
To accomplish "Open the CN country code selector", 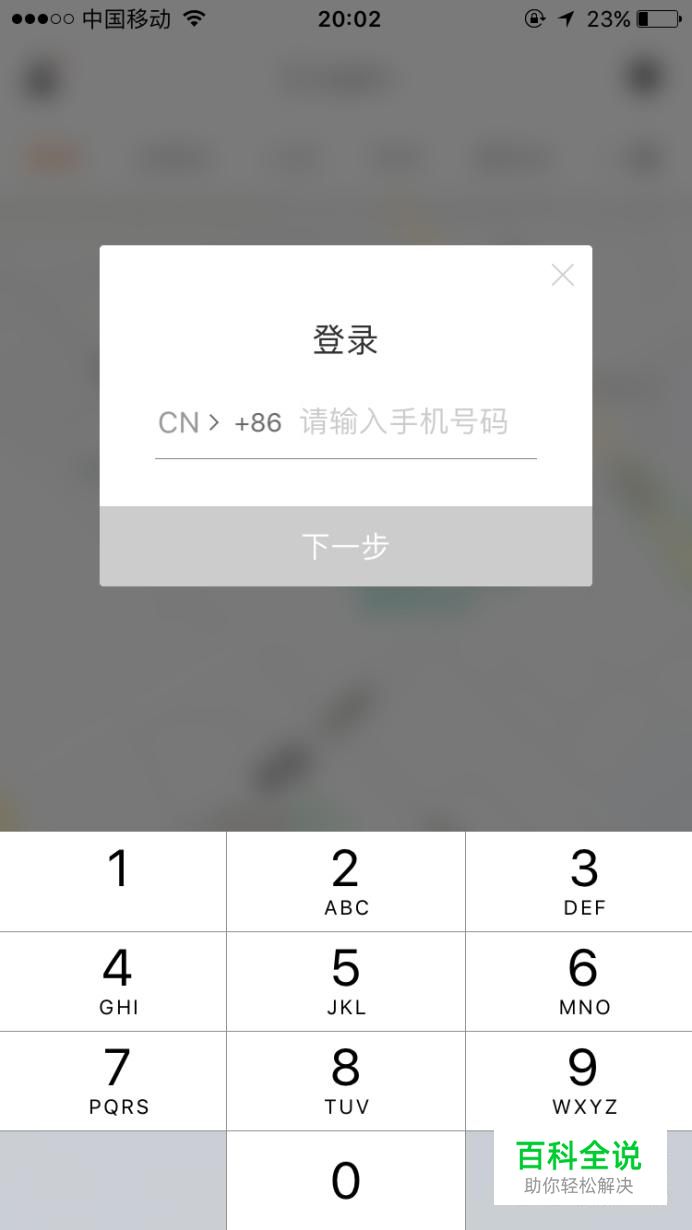I will point(189,423).
